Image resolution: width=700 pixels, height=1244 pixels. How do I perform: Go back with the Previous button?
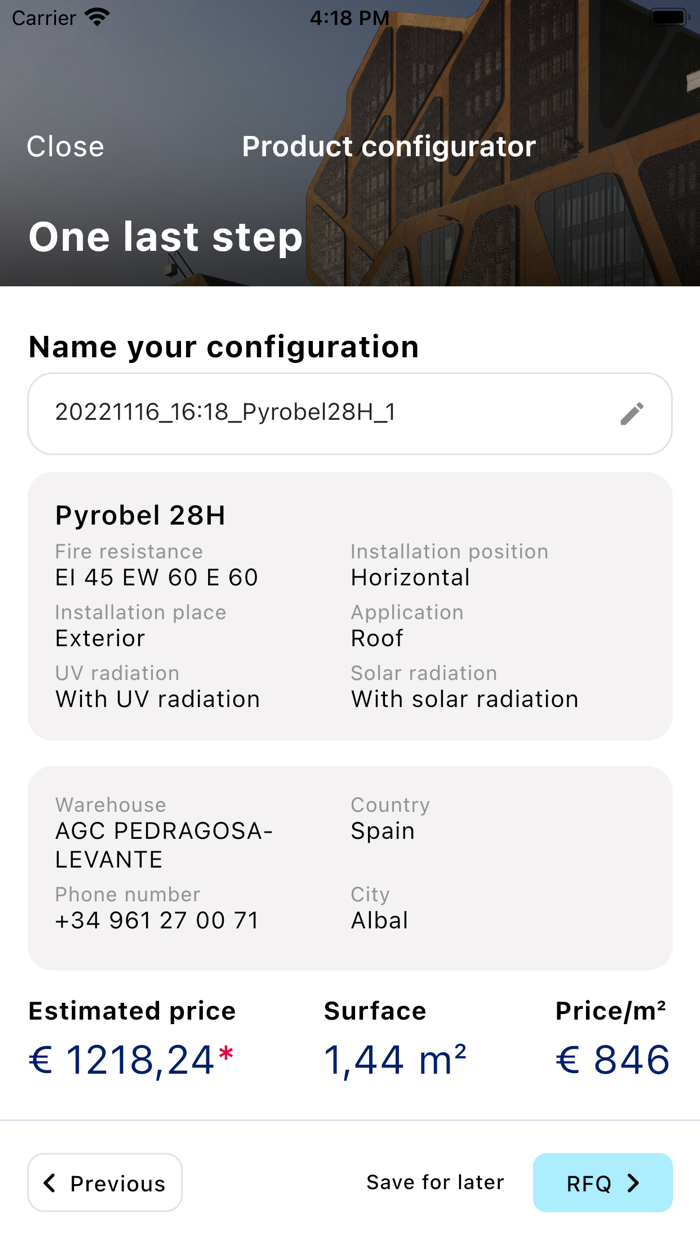105,1183
